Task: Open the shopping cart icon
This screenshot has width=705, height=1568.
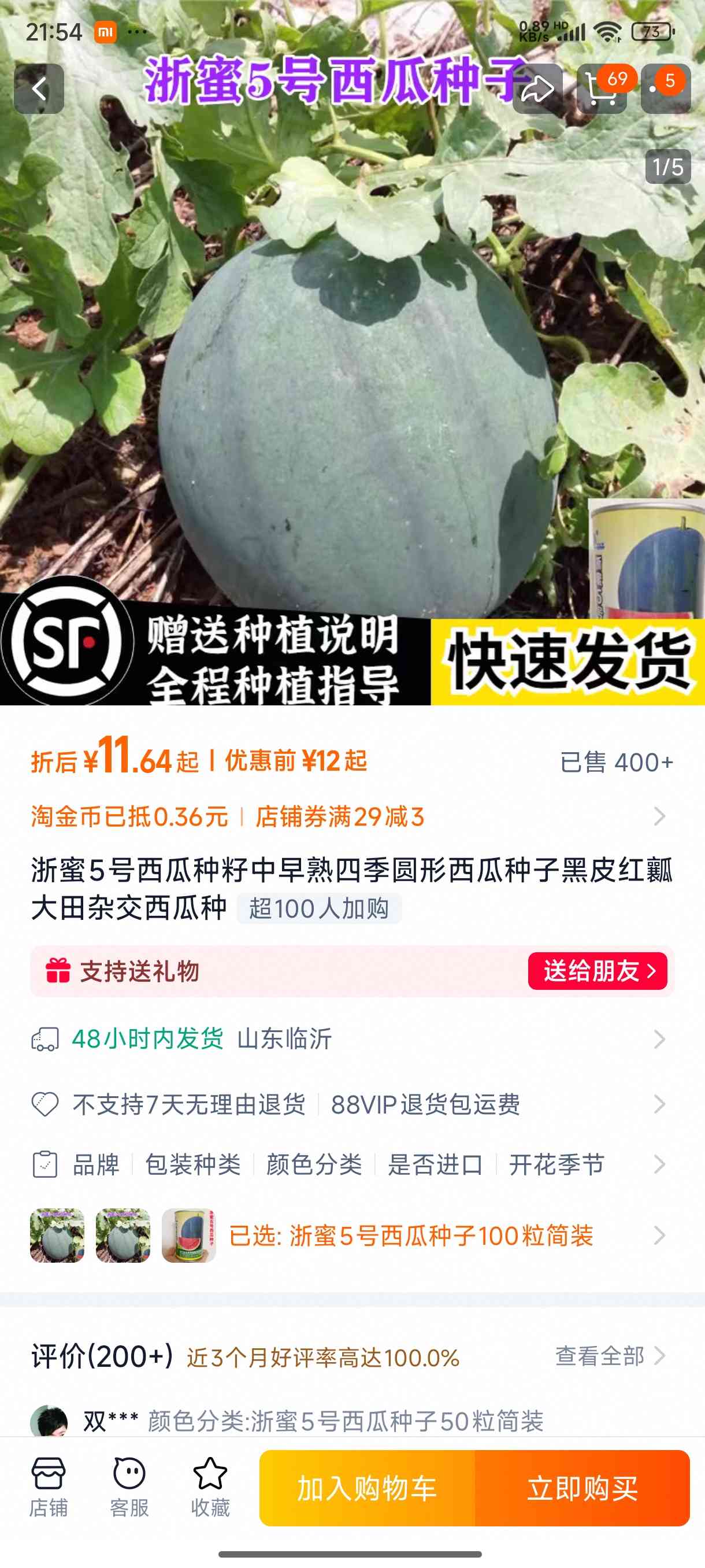Action: [x=602, y=89]
